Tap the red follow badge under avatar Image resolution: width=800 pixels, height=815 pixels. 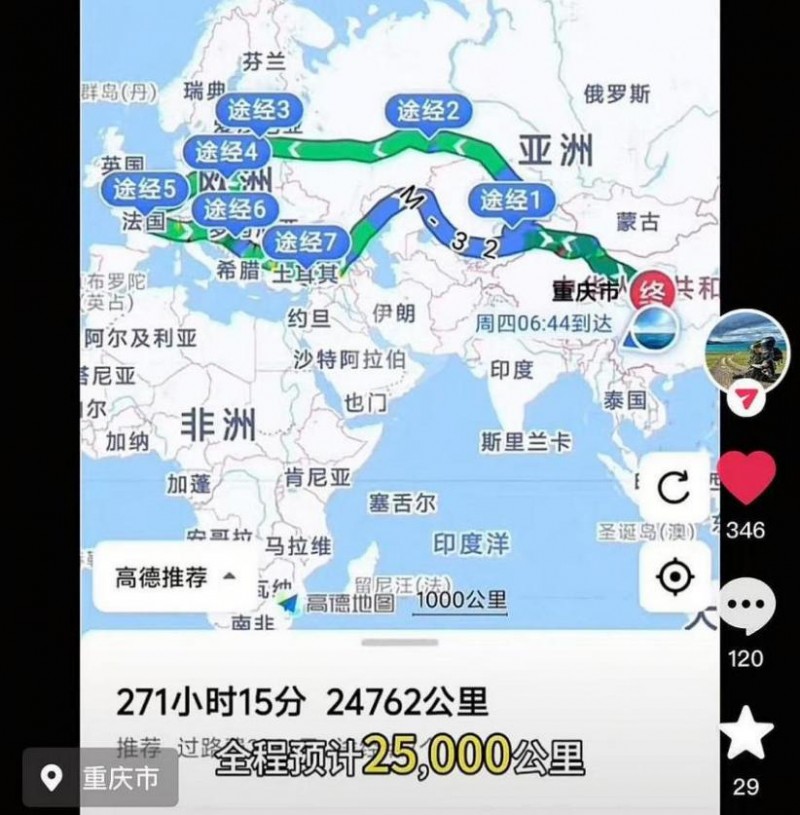point(746,399)
